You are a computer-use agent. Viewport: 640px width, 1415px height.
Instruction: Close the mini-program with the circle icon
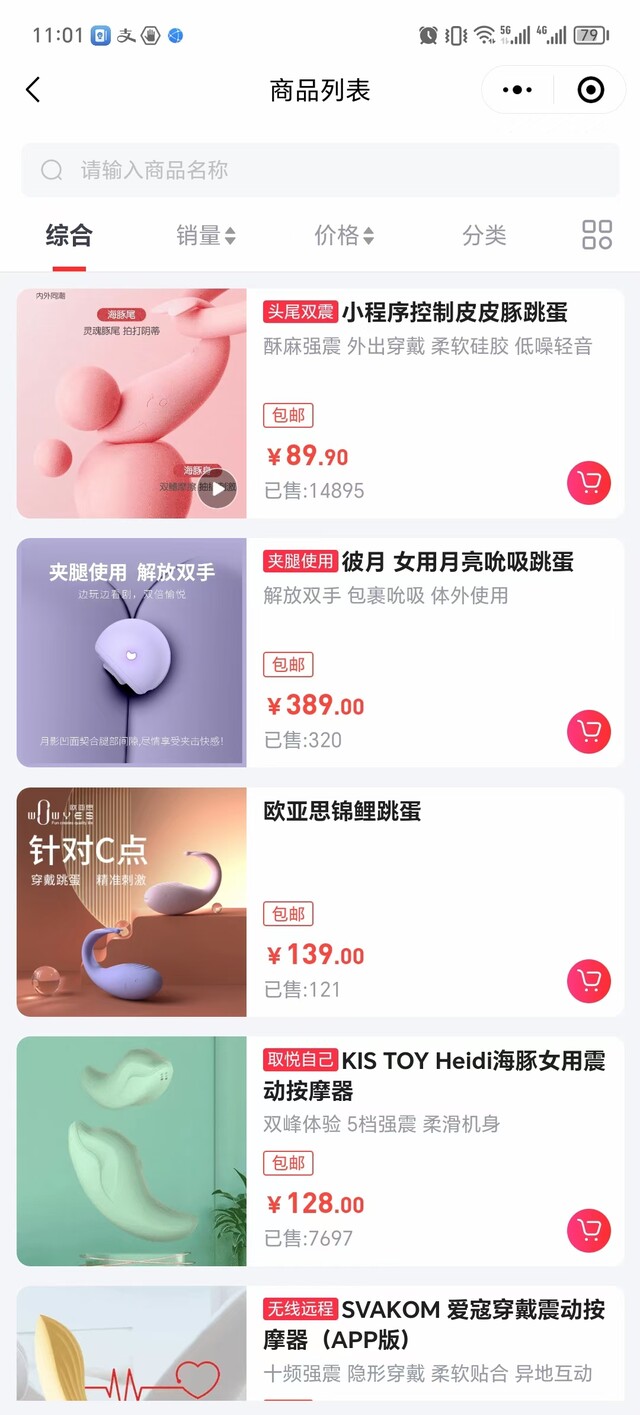[591, 90]
